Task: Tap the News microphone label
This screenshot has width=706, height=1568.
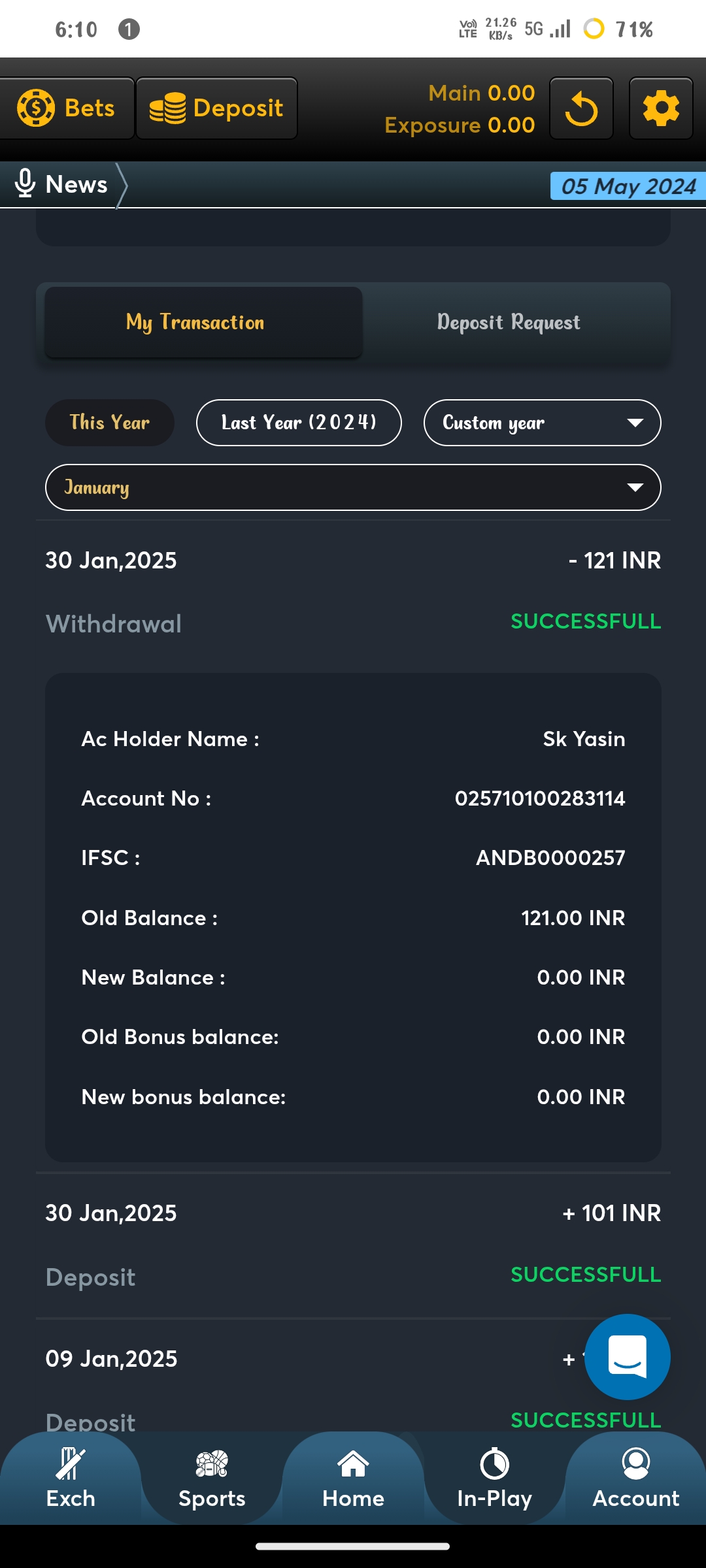Action: [x=62, y=185]
